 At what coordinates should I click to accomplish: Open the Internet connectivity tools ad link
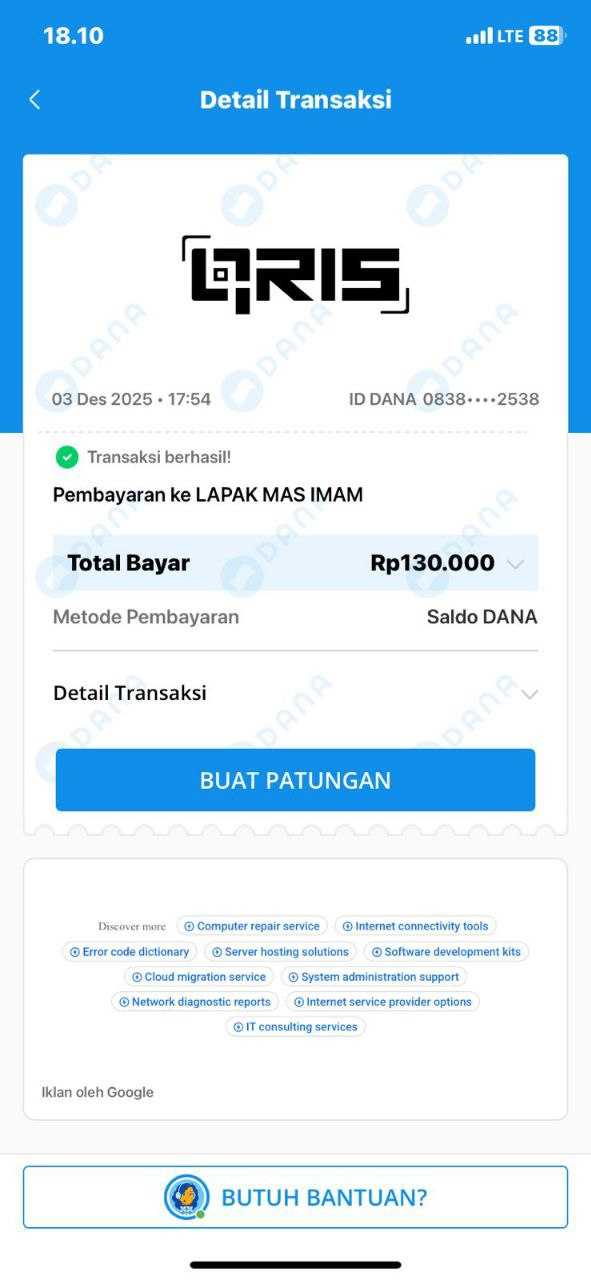click(415, 926)
